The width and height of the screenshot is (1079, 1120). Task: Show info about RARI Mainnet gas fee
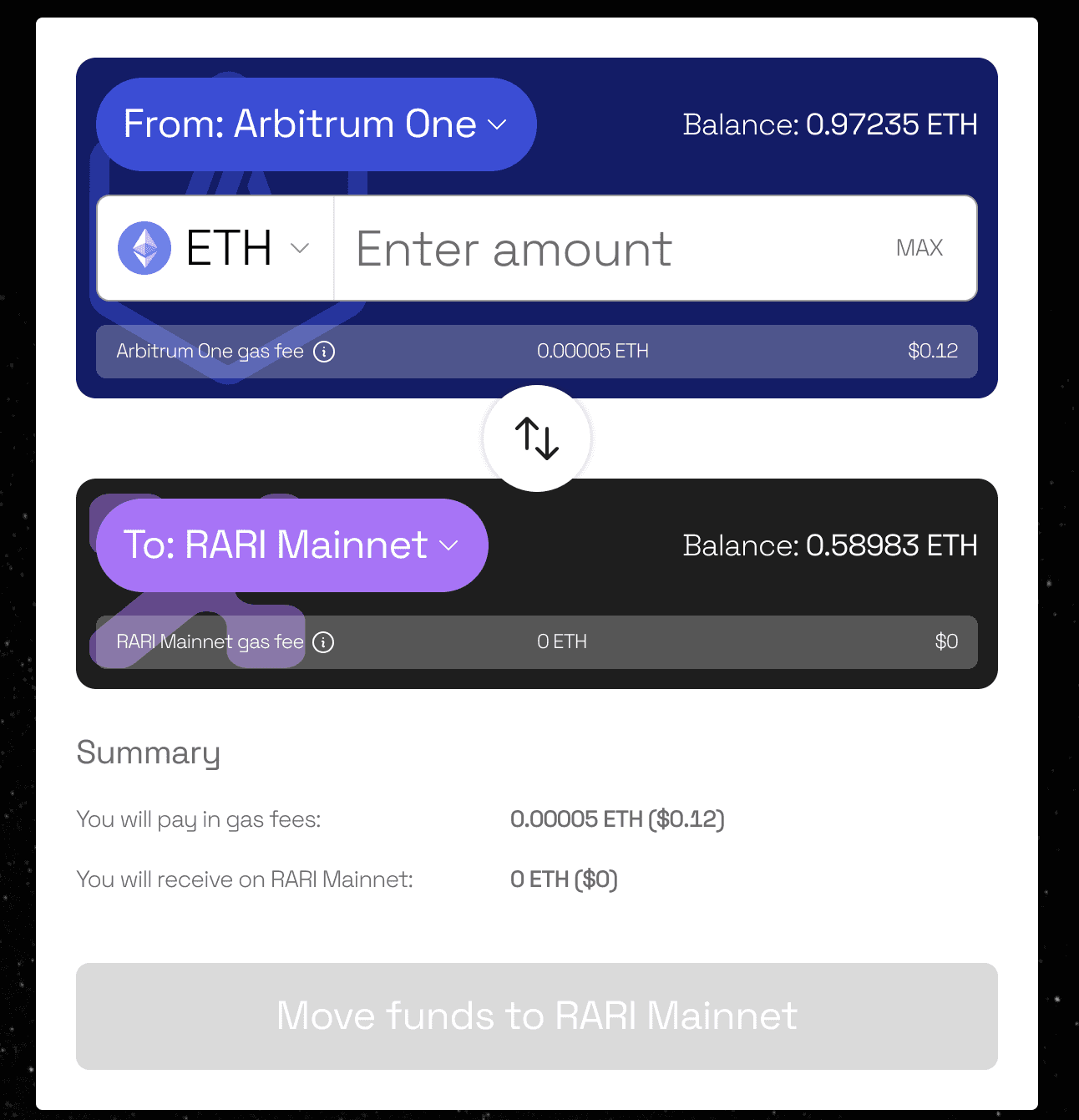click(323, 642)
